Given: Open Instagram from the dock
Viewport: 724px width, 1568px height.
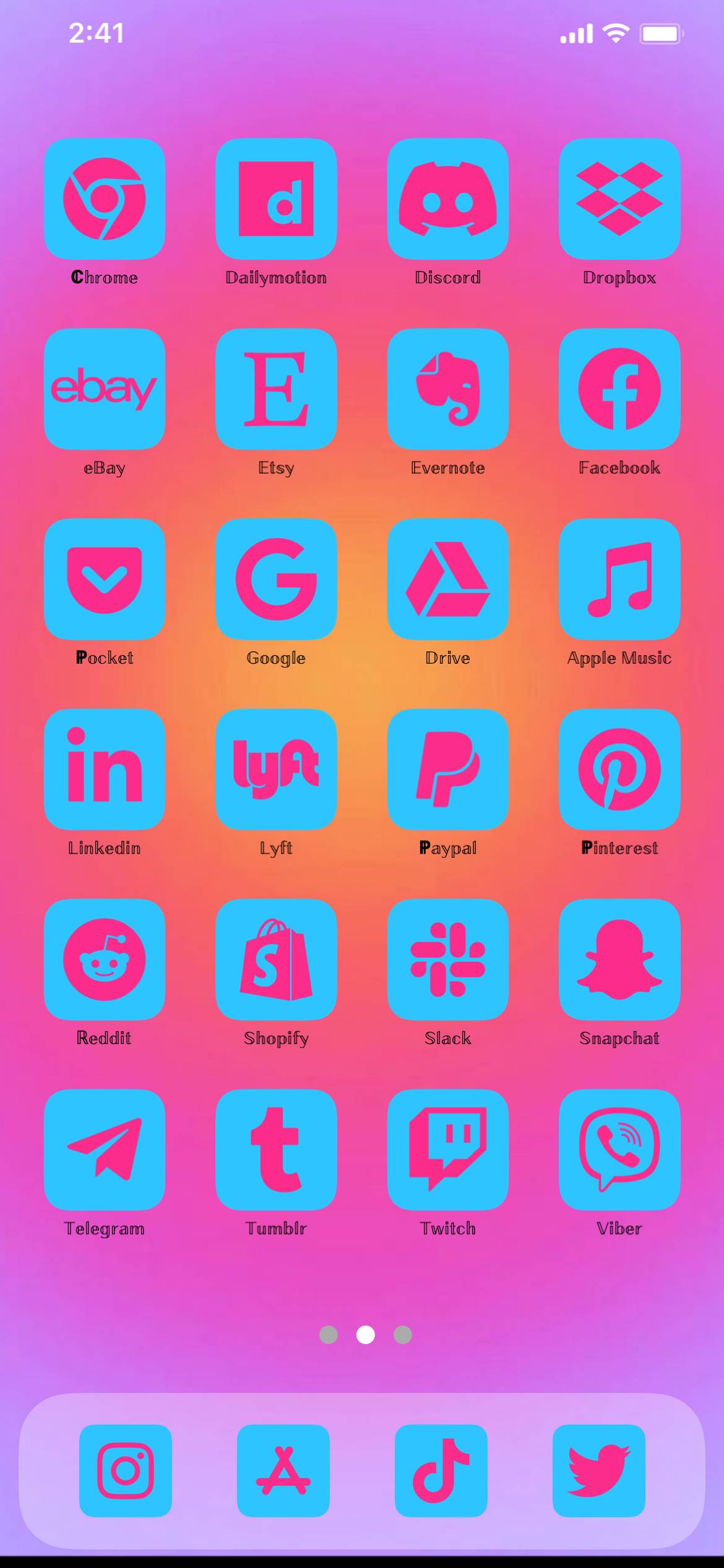Looking at the screenshot, I should coord(126,1470).
